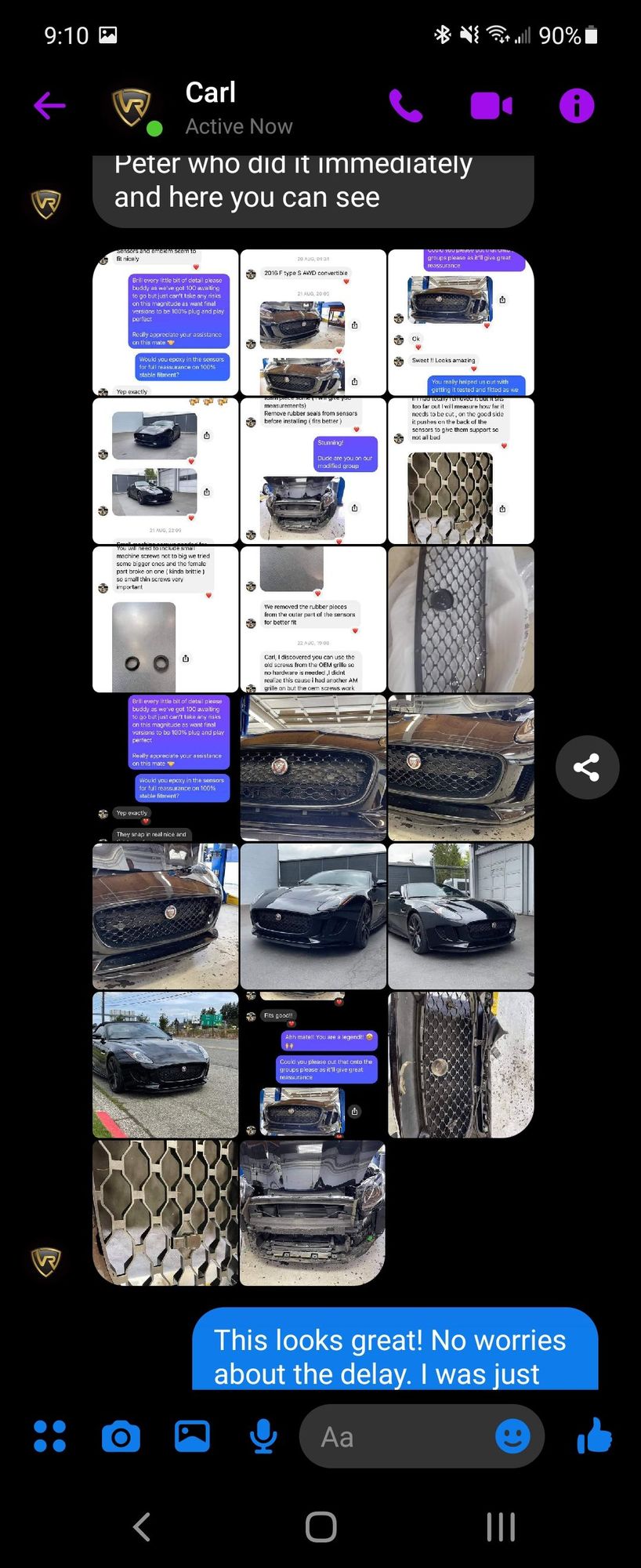Go to the home screen
This screenshot has height=1568, width=641.
320,1526
